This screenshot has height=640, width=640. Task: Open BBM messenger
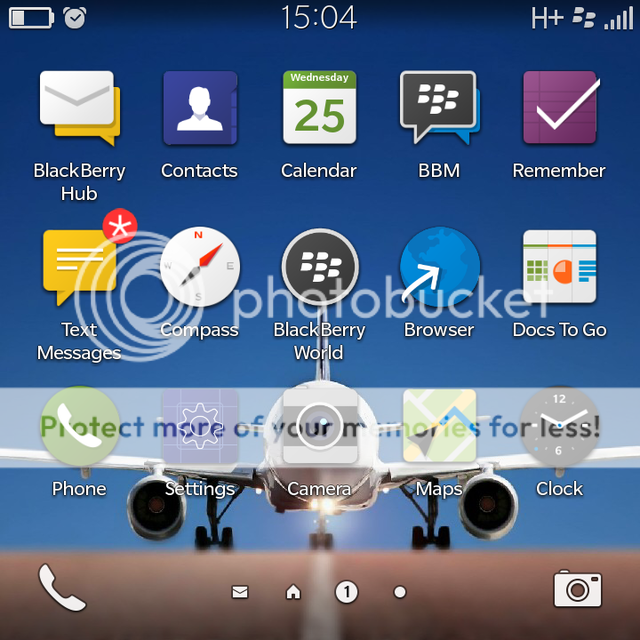439,108
